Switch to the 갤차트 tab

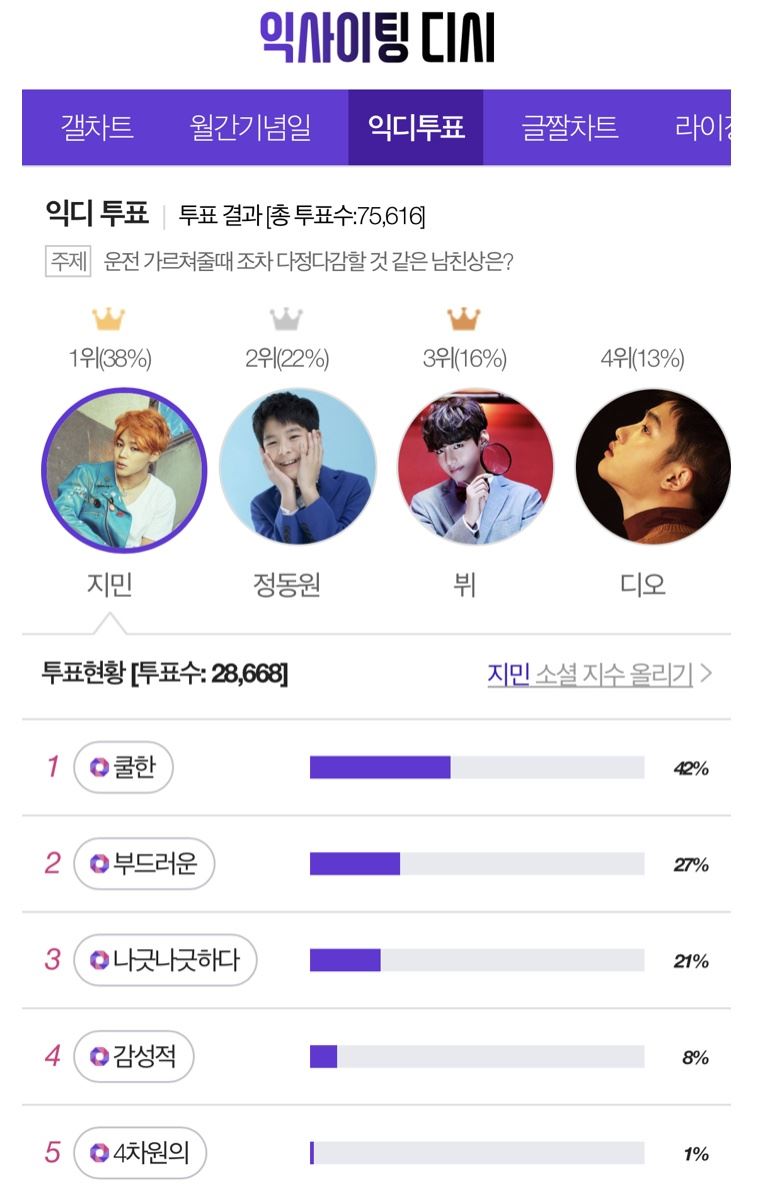[97, 128]
